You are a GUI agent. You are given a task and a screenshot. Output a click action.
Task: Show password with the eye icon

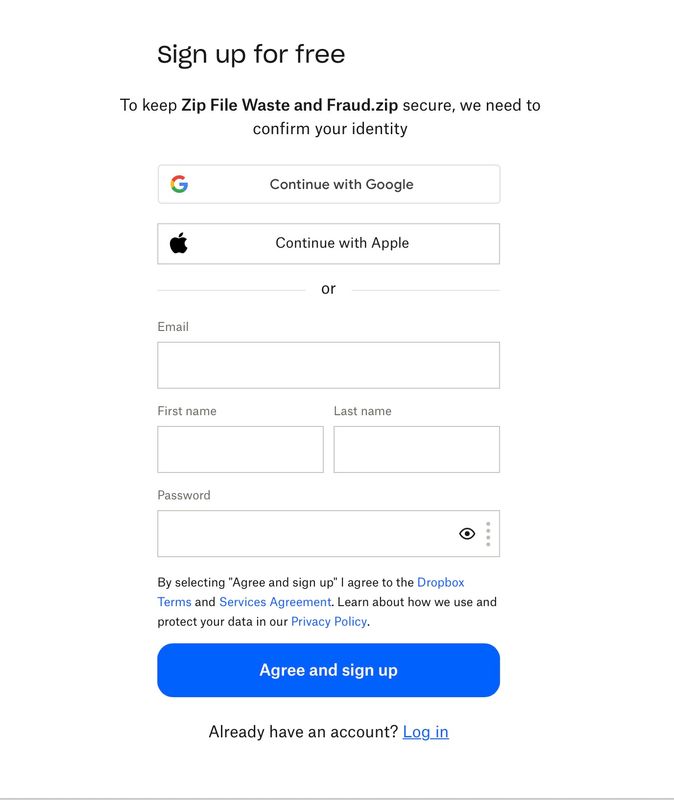coord(467,534)
